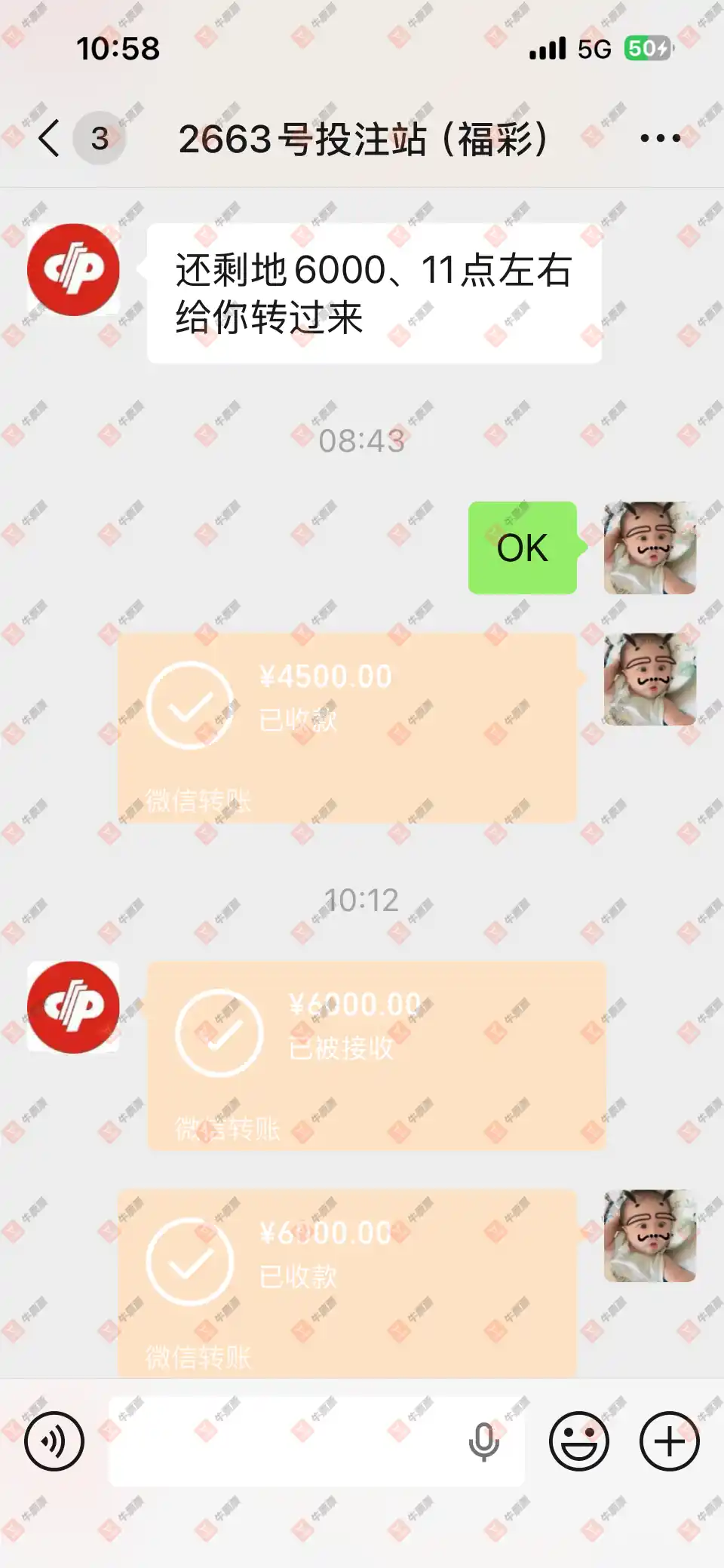Open the ¥4500.00 received transfer card
Screen dimensions: 724x1568
347,727
